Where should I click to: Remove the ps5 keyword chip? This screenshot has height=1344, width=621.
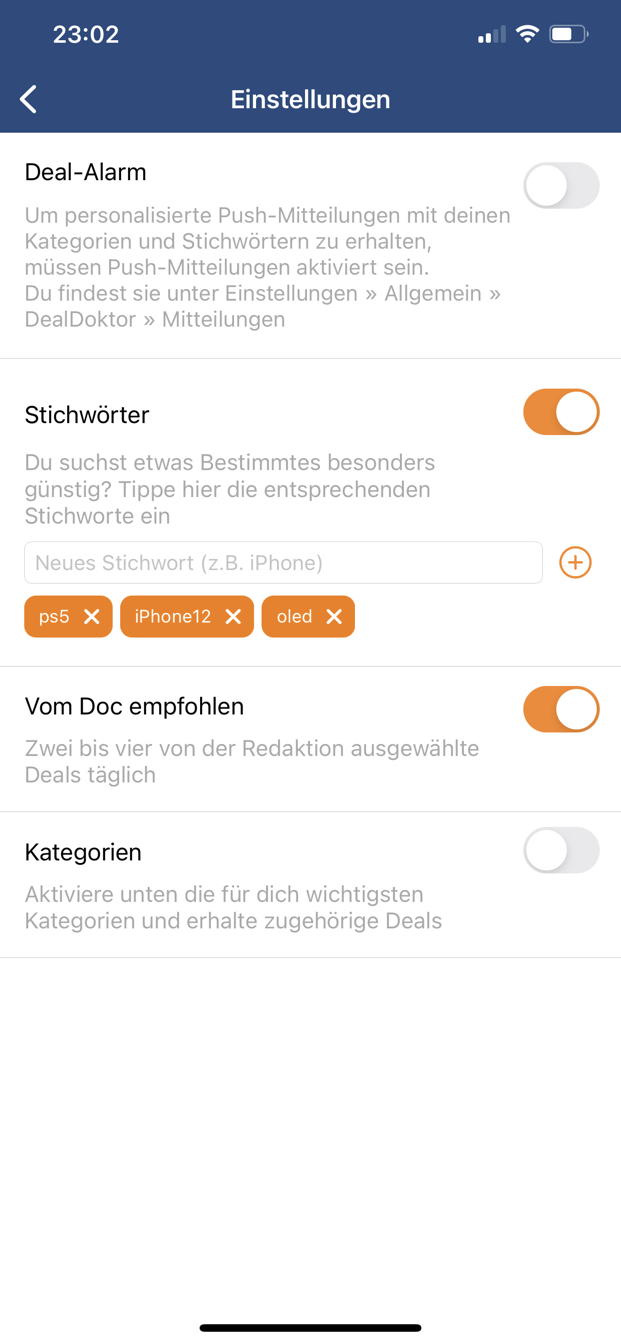92,617
